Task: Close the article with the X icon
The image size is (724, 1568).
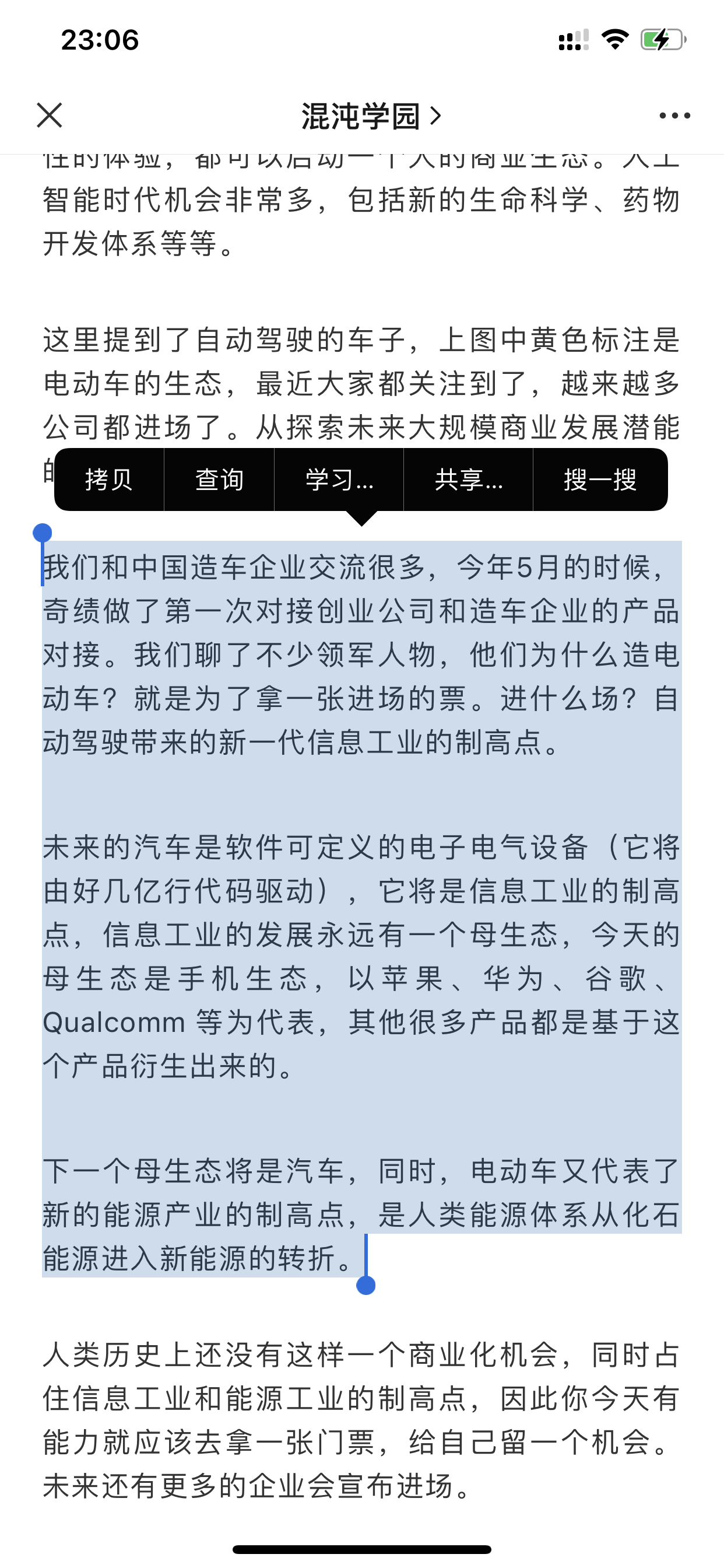Action: (x=50, y=115)
